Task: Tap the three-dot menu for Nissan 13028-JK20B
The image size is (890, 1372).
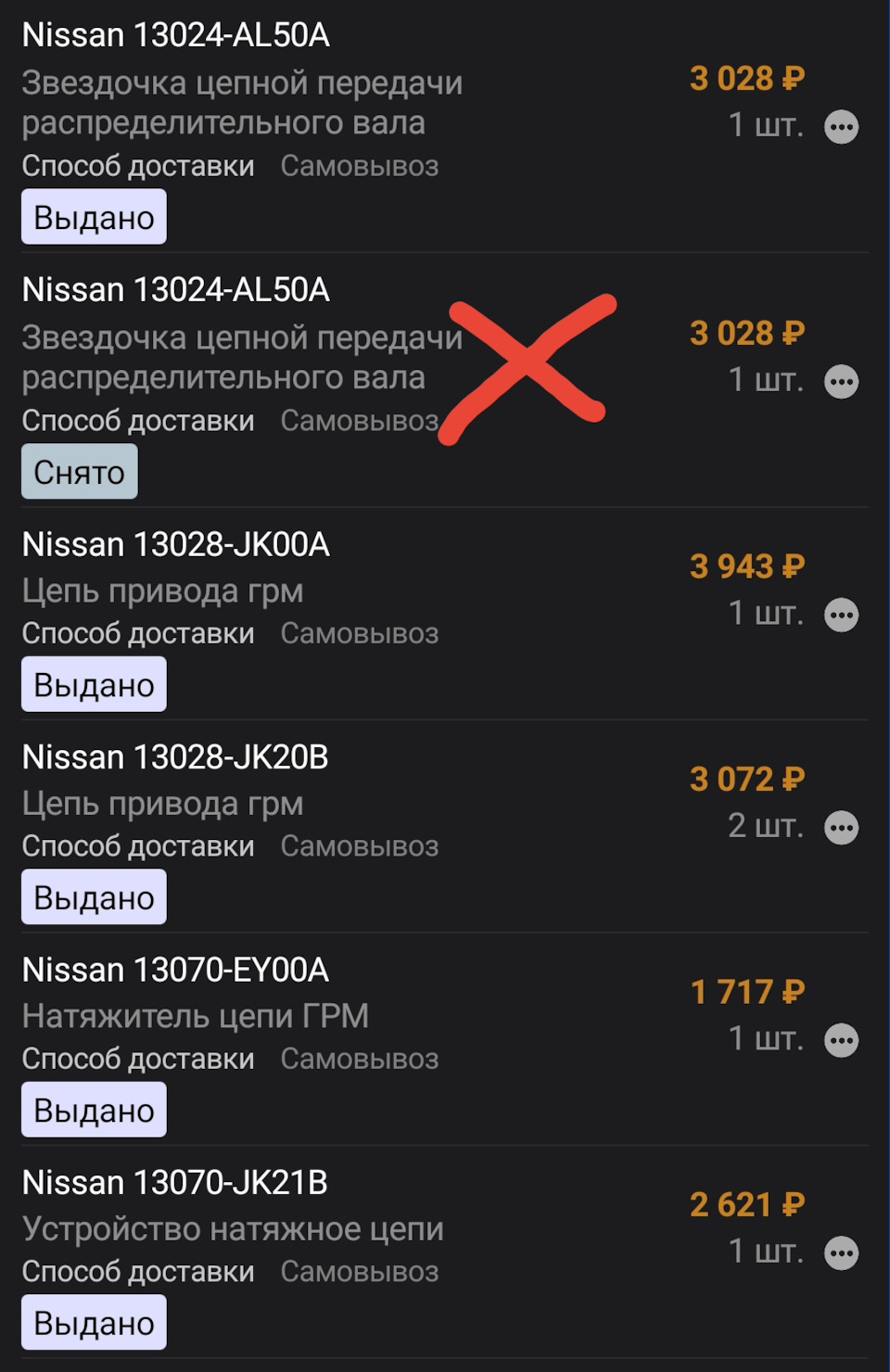Action: [x=841, y=828]
